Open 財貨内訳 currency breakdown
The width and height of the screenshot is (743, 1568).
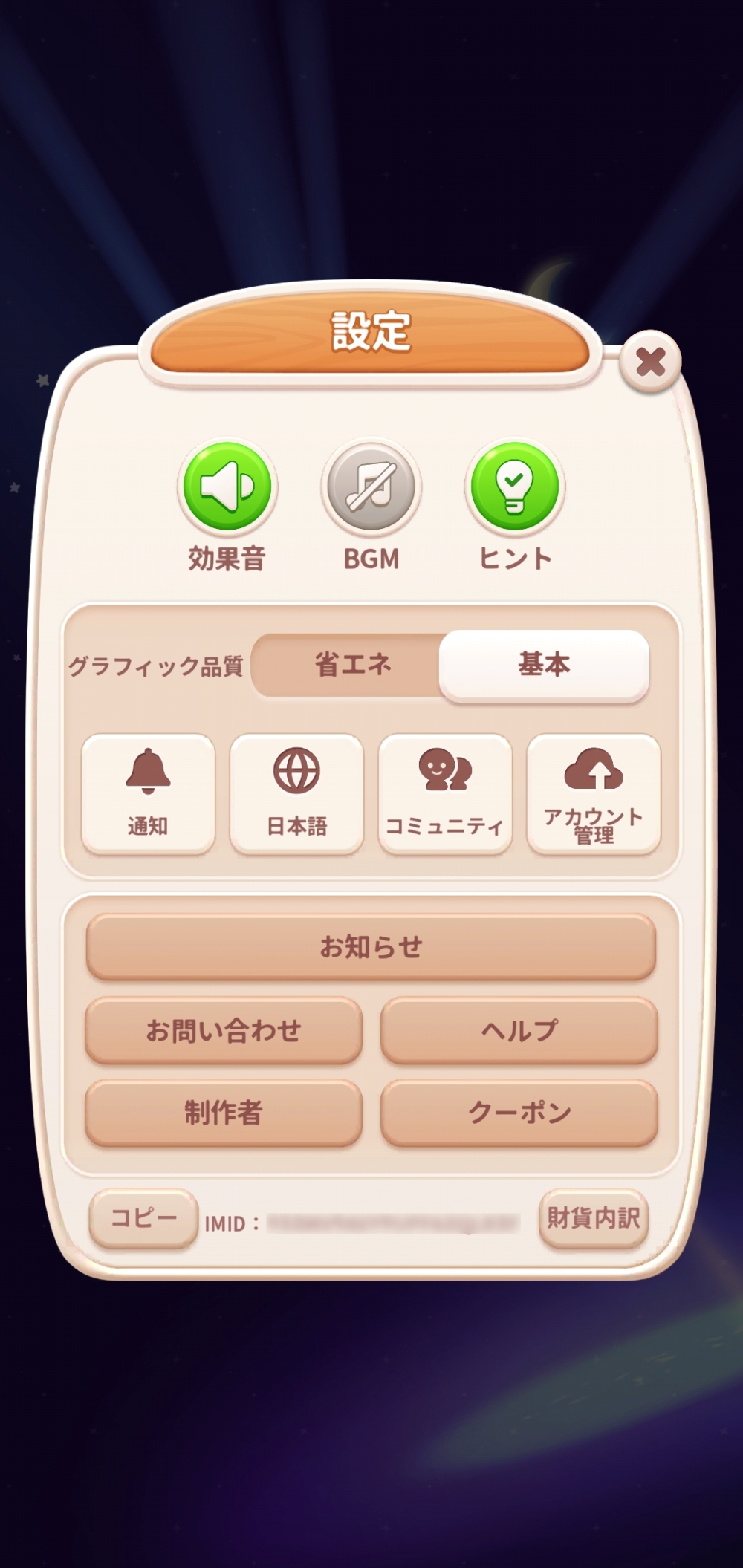[x=593, y=1218]
